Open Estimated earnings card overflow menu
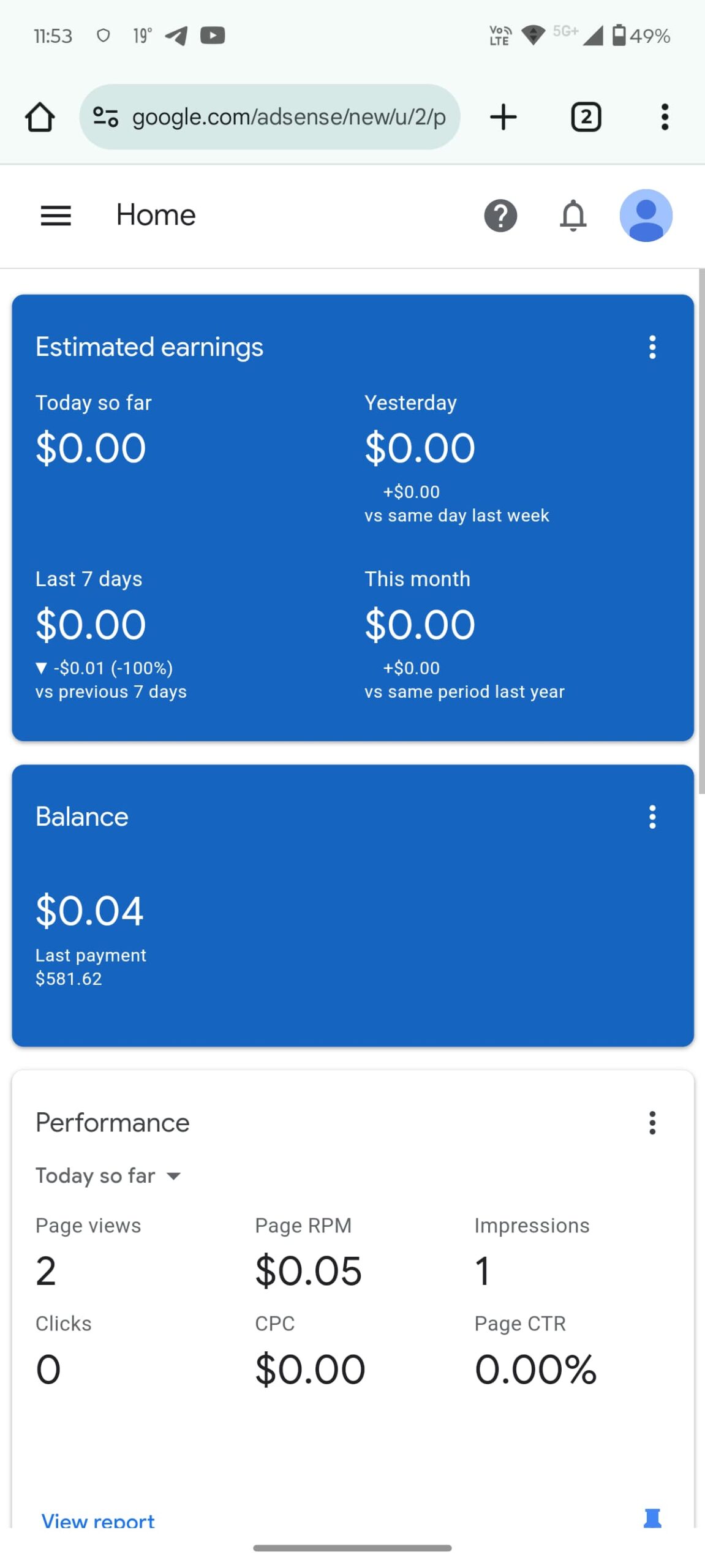 coord(652,347)
